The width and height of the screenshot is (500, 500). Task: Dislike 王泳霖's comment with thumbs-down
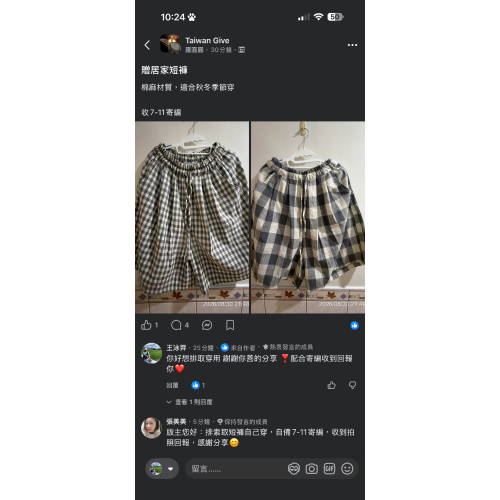pyautogui.click(x=352, y=385)
